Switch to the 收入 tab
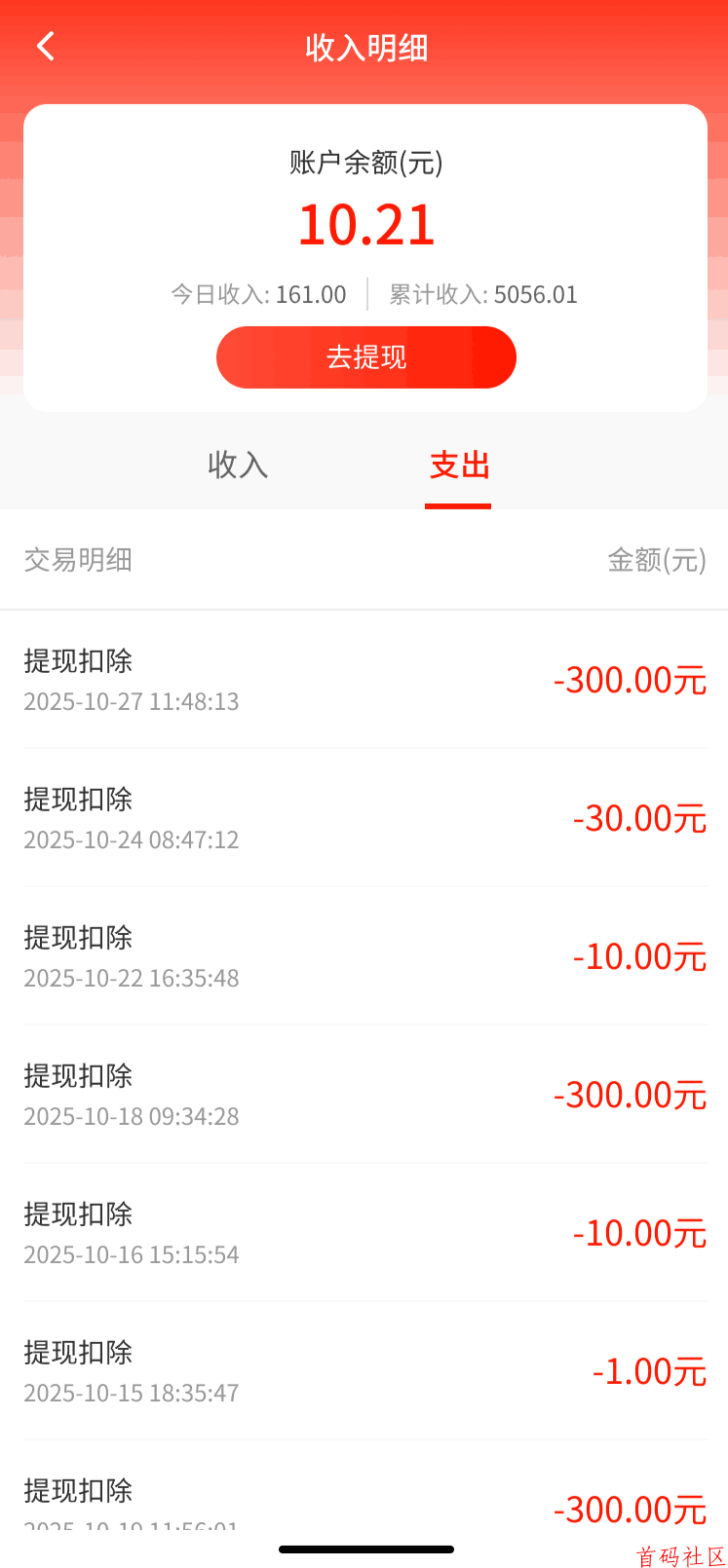 [238, 467]
